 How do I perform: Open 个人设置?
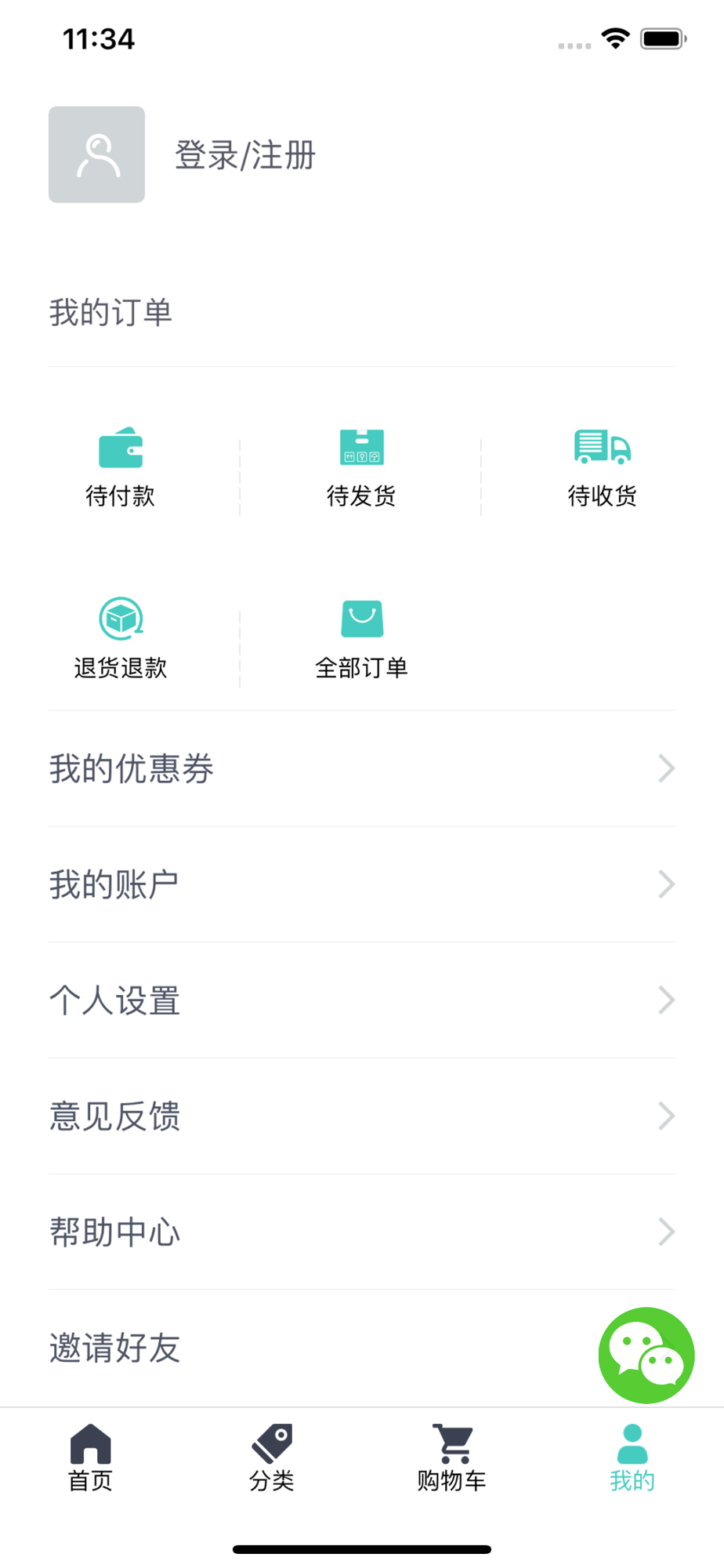(361, 1000)
